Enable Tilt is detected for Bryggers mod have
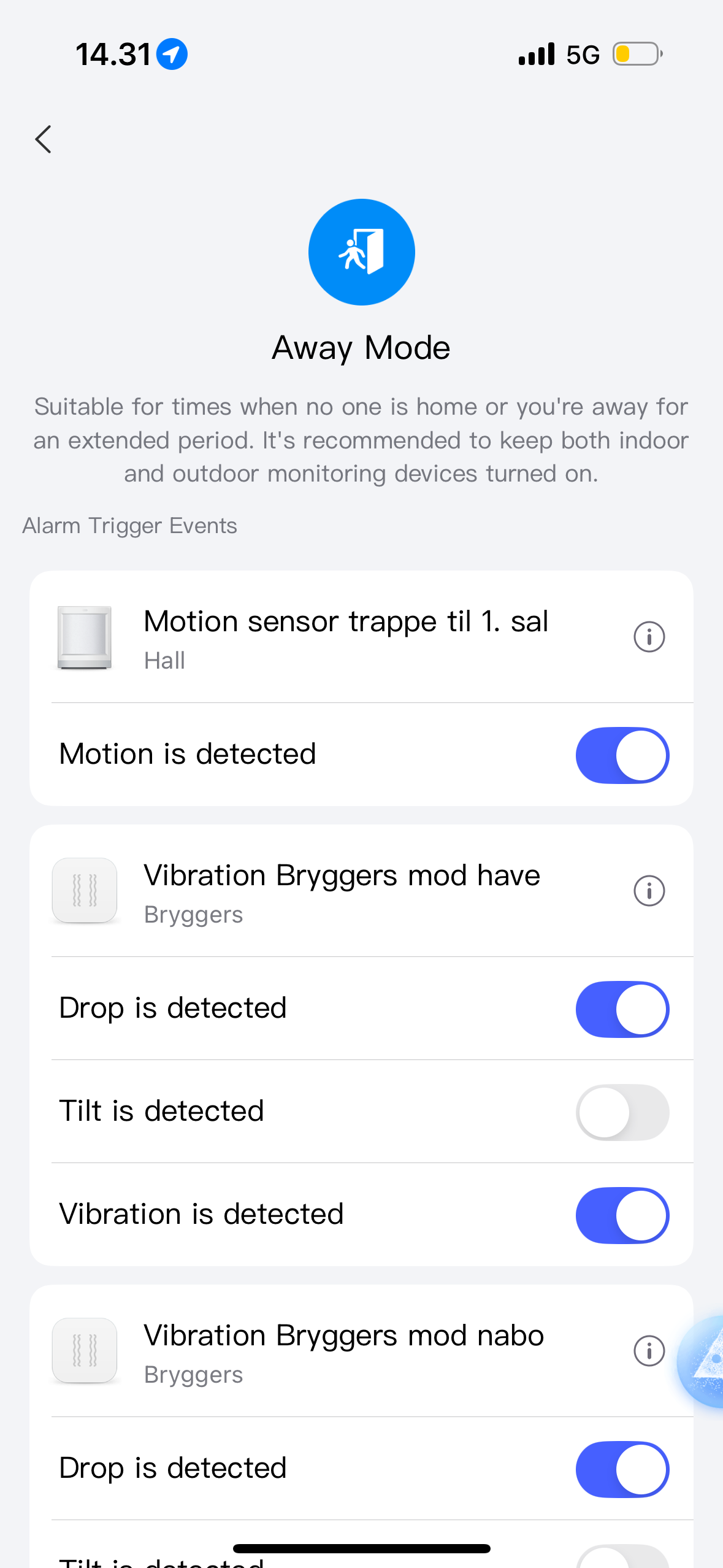 point(622,1112)
